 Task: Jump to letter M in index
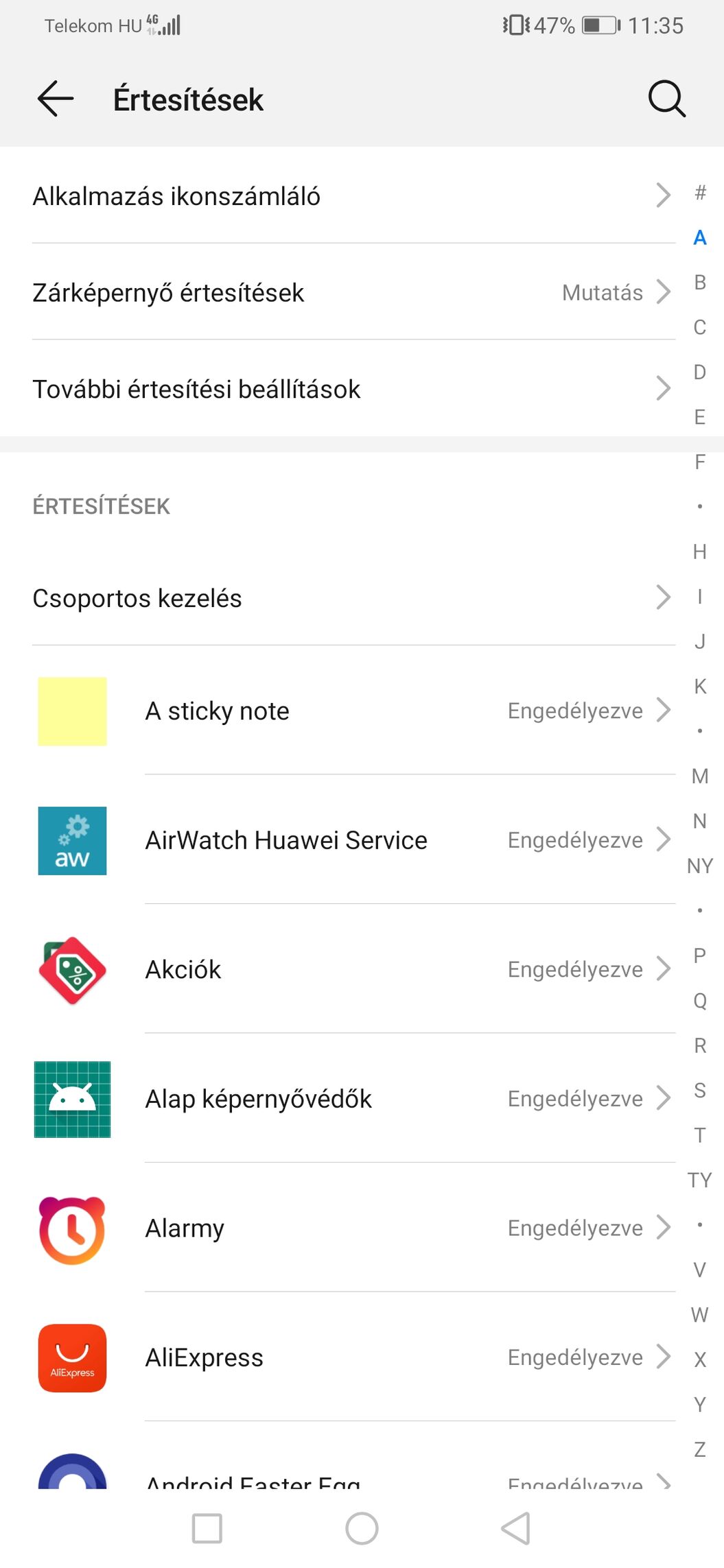click(x=699, y=776)
